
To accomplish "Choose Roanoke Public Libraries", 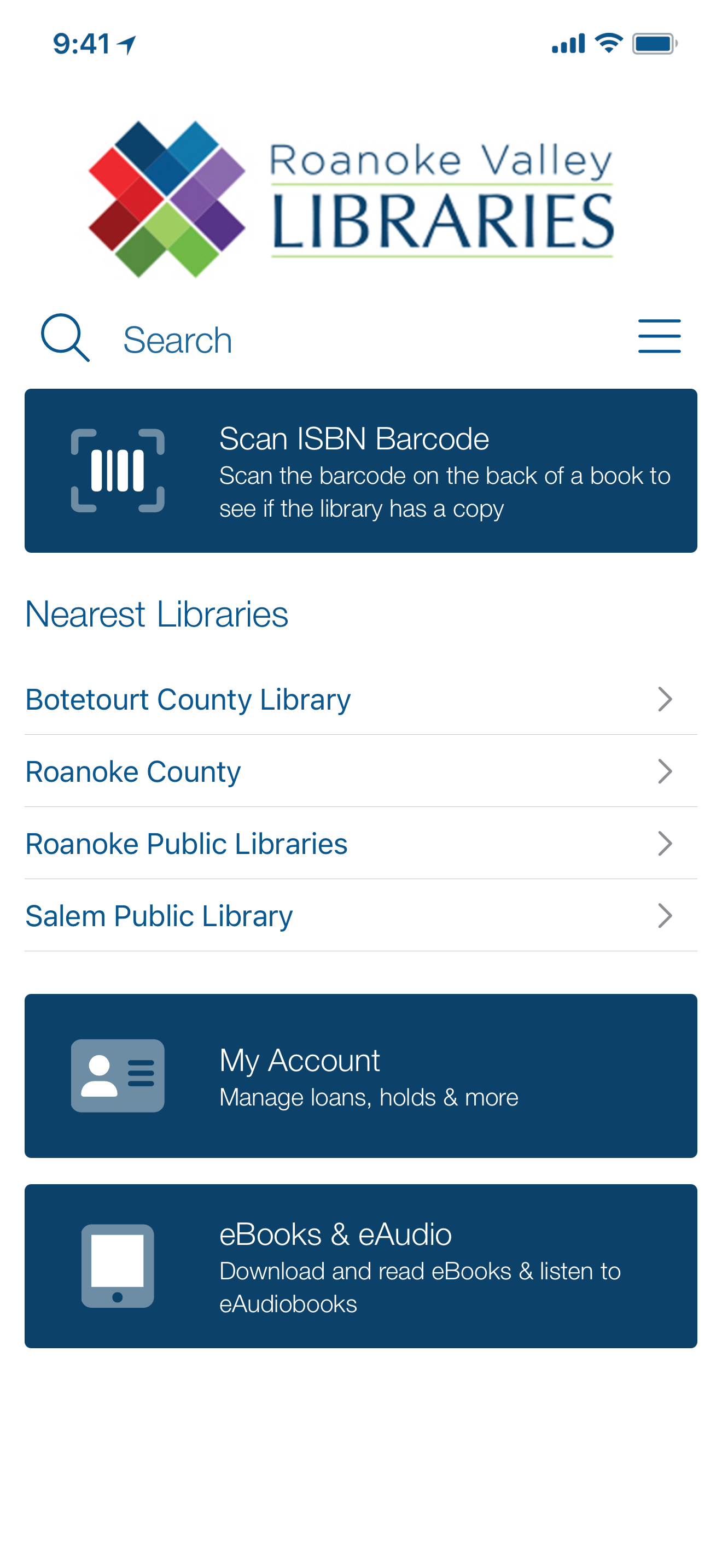I will pos(360,844).
